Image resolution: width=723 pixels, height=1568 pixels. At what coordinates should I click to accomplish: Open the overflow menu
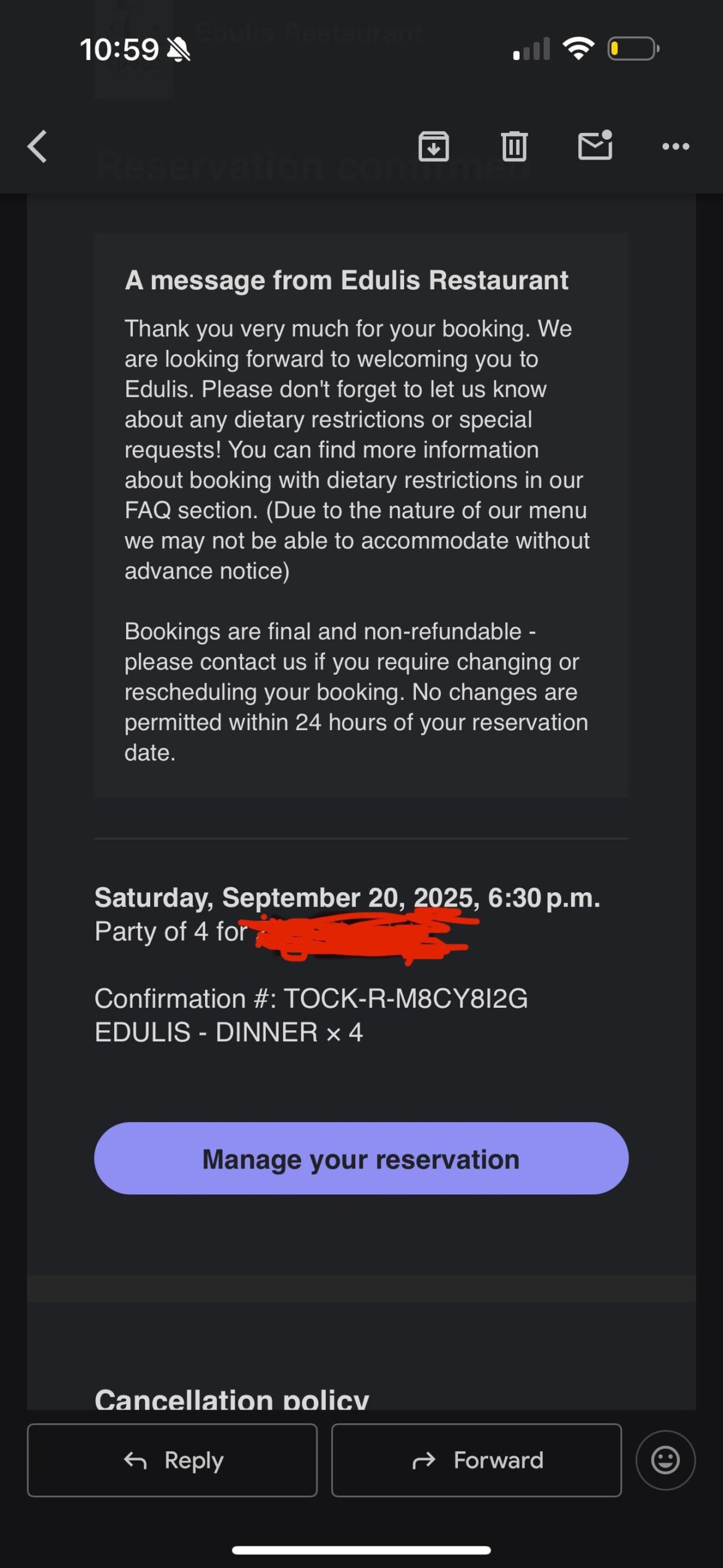[x=675, y=147]
